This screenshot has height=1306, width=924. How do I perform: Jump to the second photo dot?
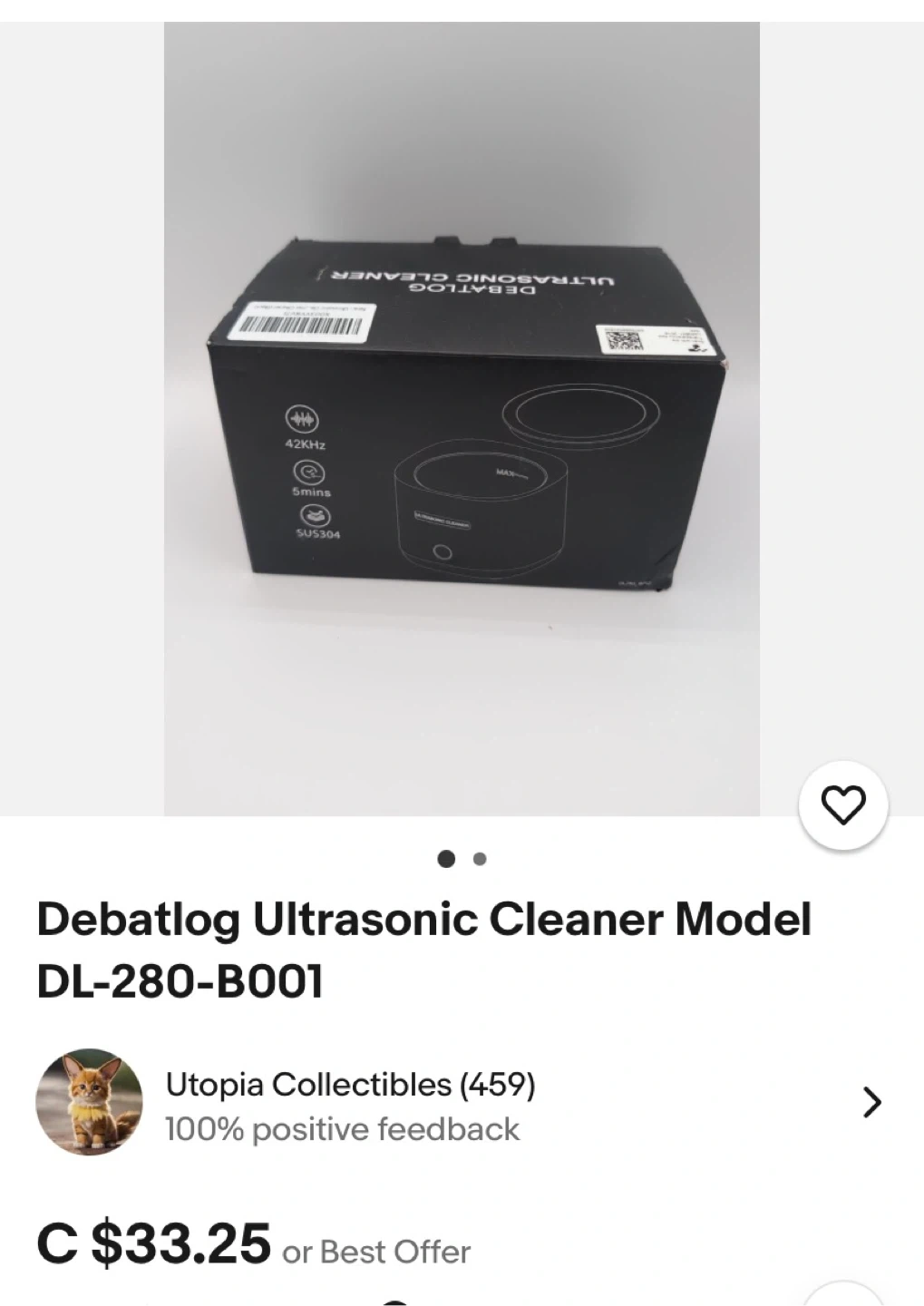point(480,859)
